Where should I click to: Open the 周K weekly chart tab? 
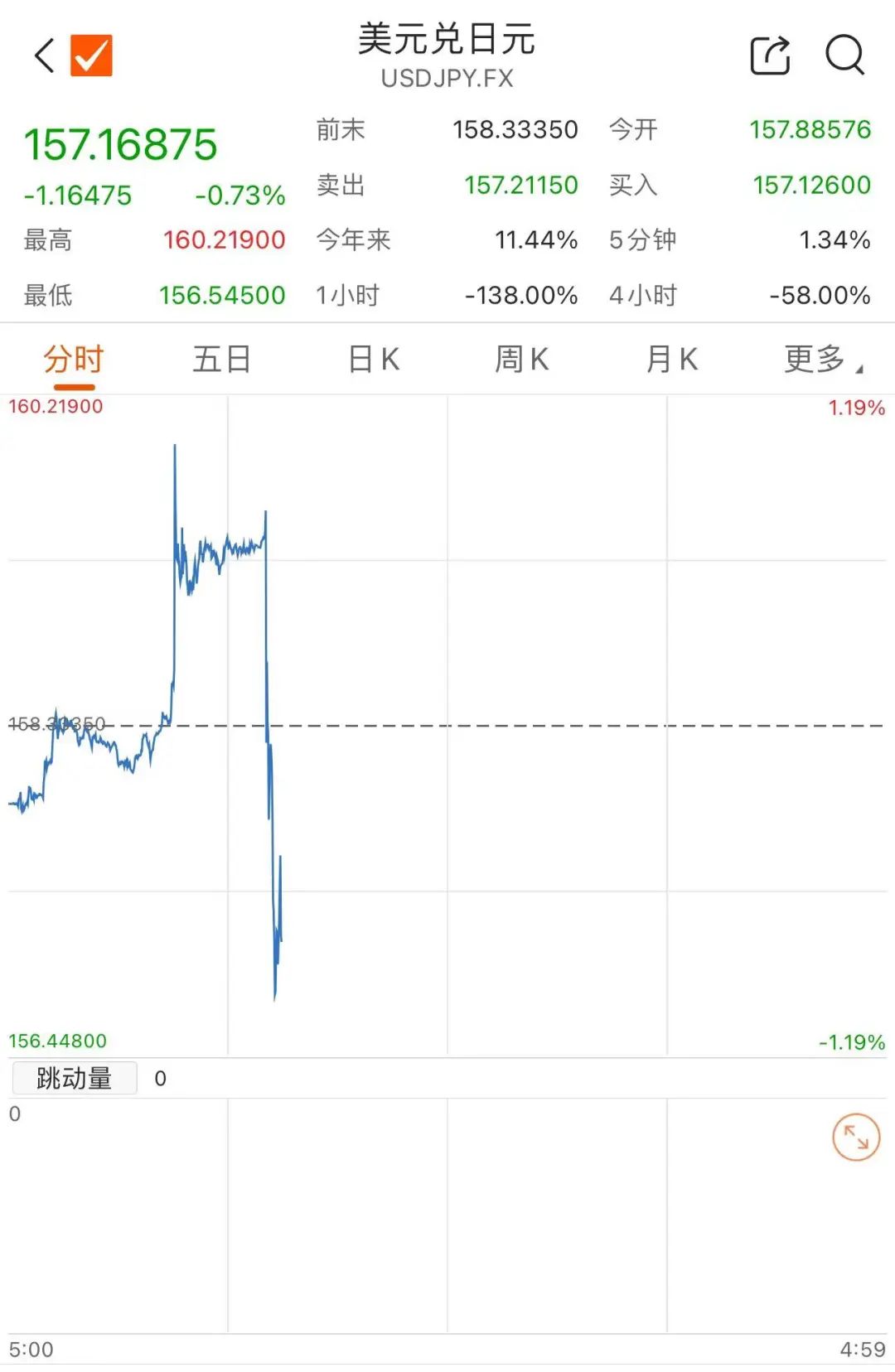click(521, 360)
